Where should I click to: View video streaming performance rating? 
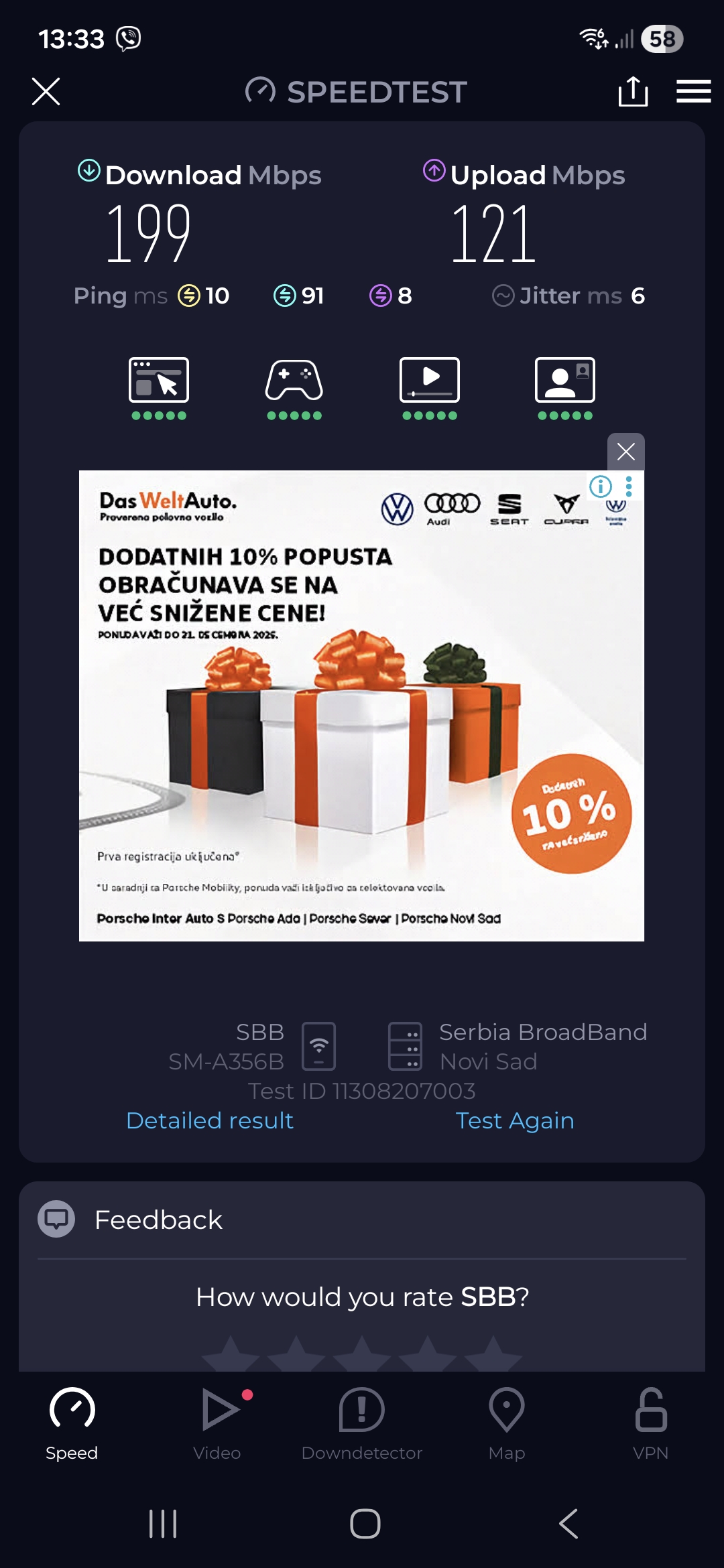point(430,387)
